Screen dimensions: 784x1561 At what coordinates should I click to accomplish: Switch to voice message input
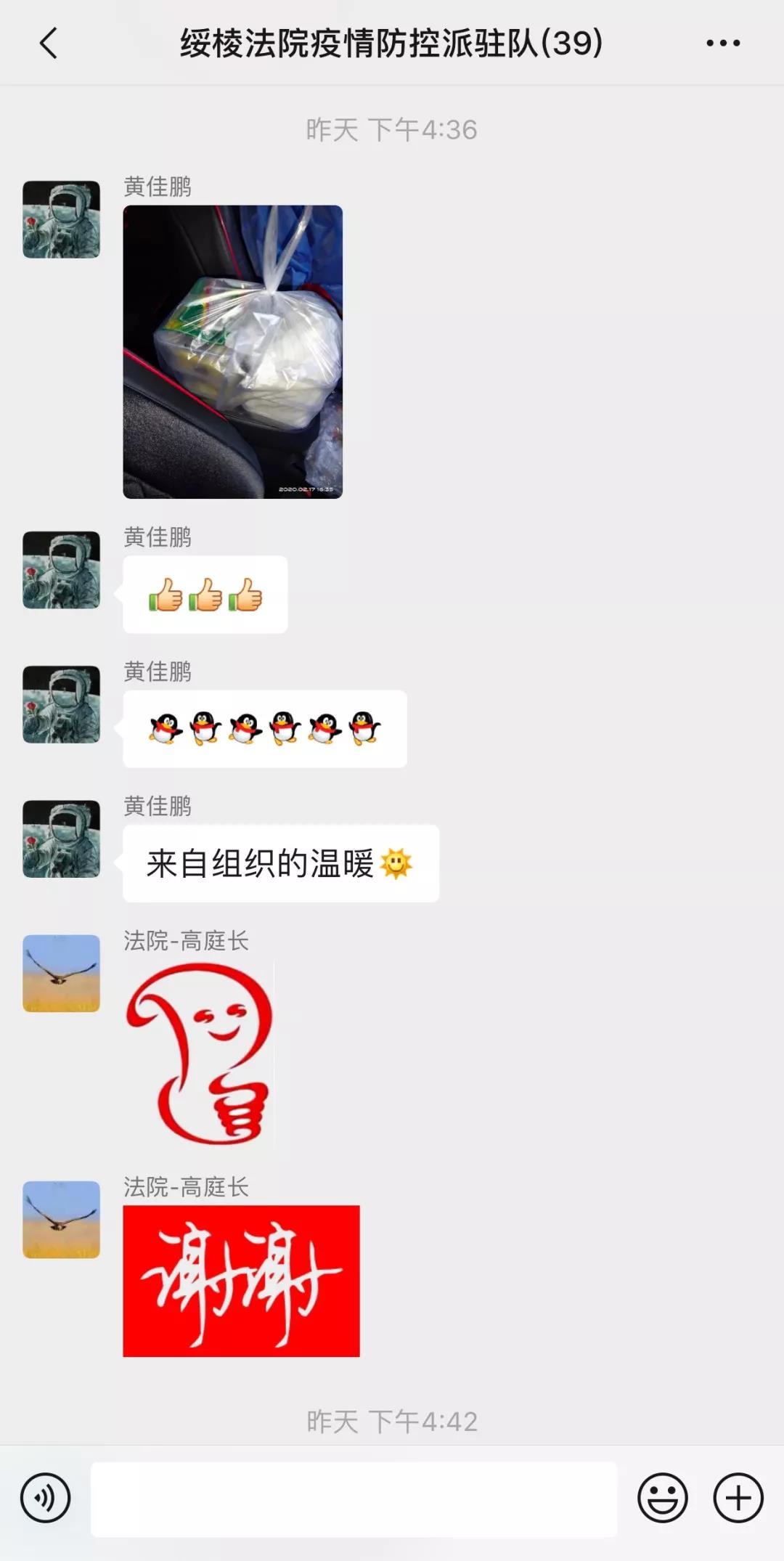pos(46,1497)
